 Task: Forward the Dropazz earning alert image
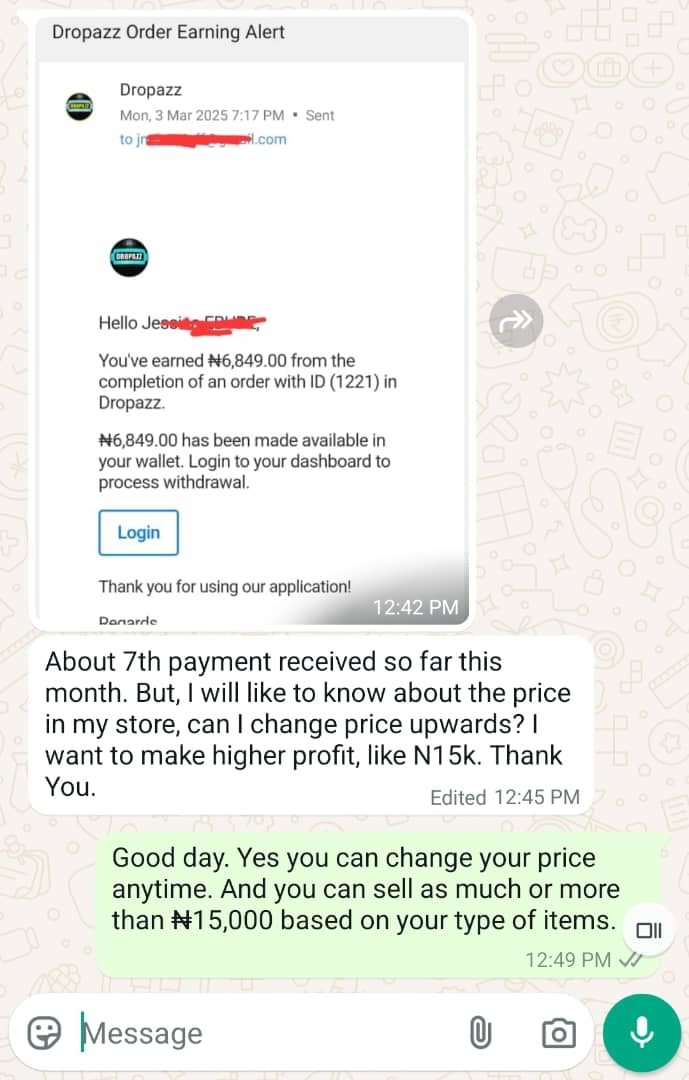click(x=517, y=321)
